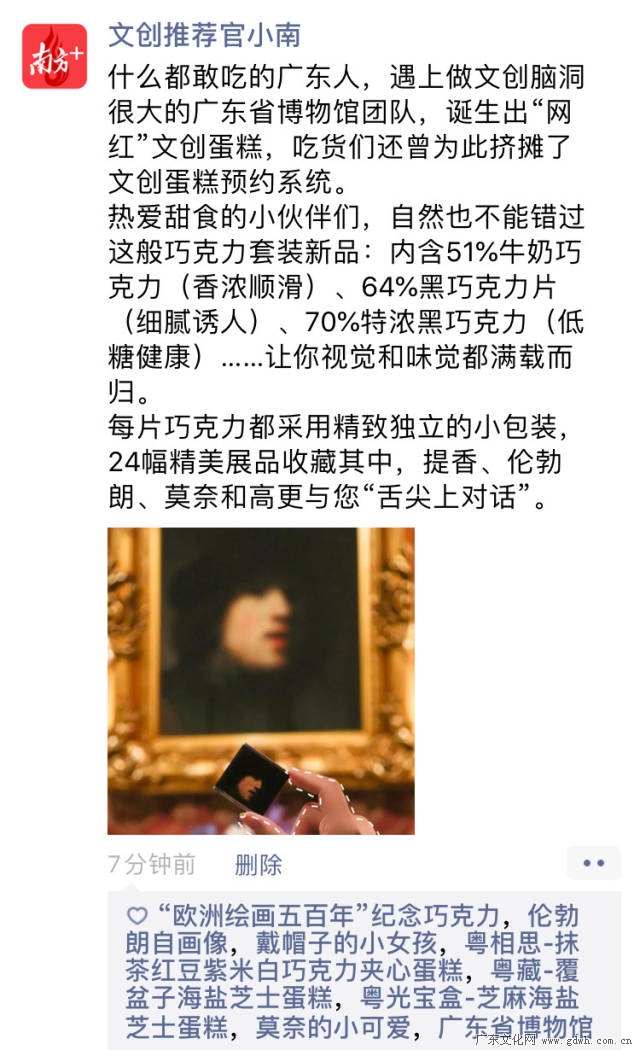This screenshot has height=1050, width=640.
Task: Open the like and comment options button
Action: 593,863
